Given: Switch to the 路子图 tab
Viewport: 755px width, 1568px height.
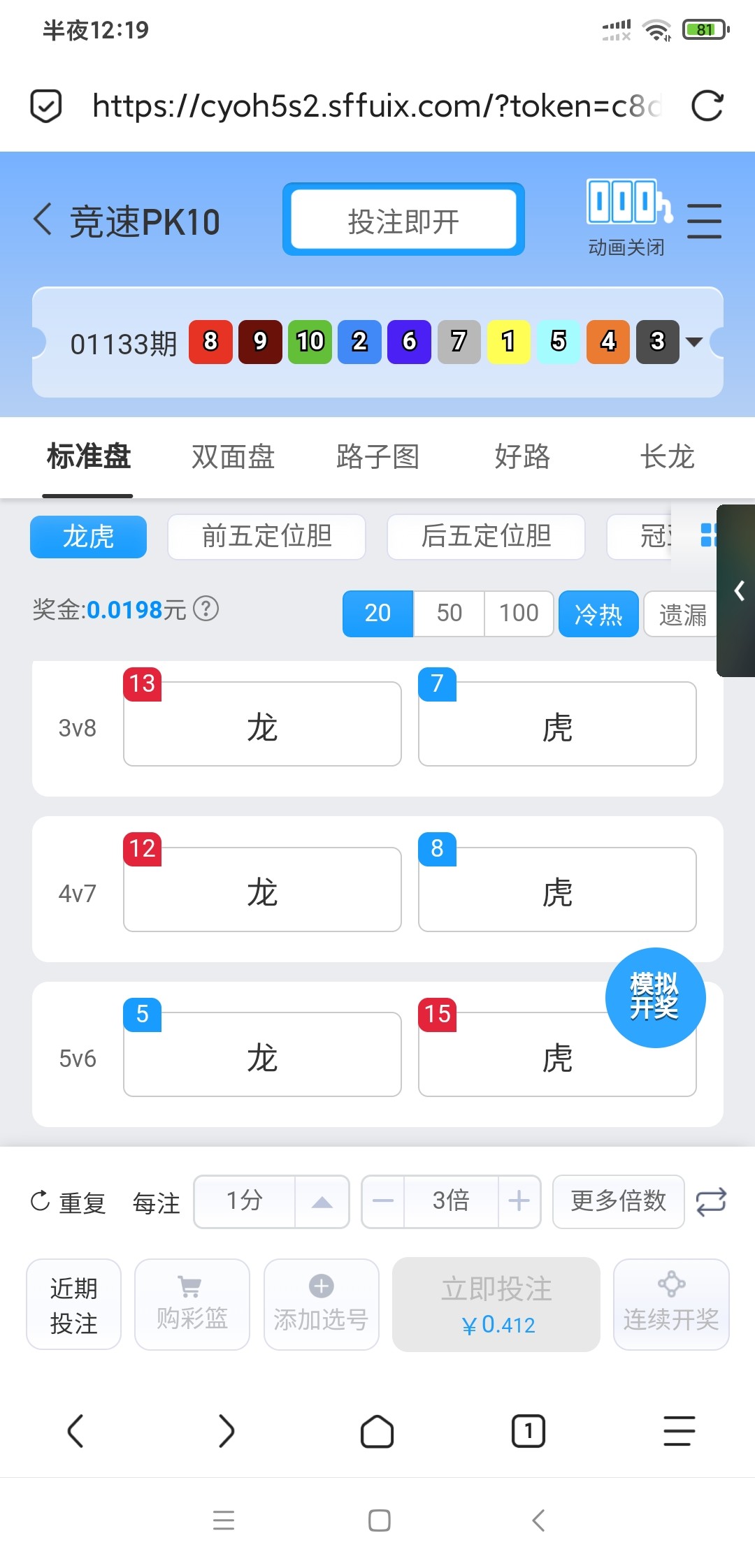Looking at the screenshot, I should [x=377, y=457].
